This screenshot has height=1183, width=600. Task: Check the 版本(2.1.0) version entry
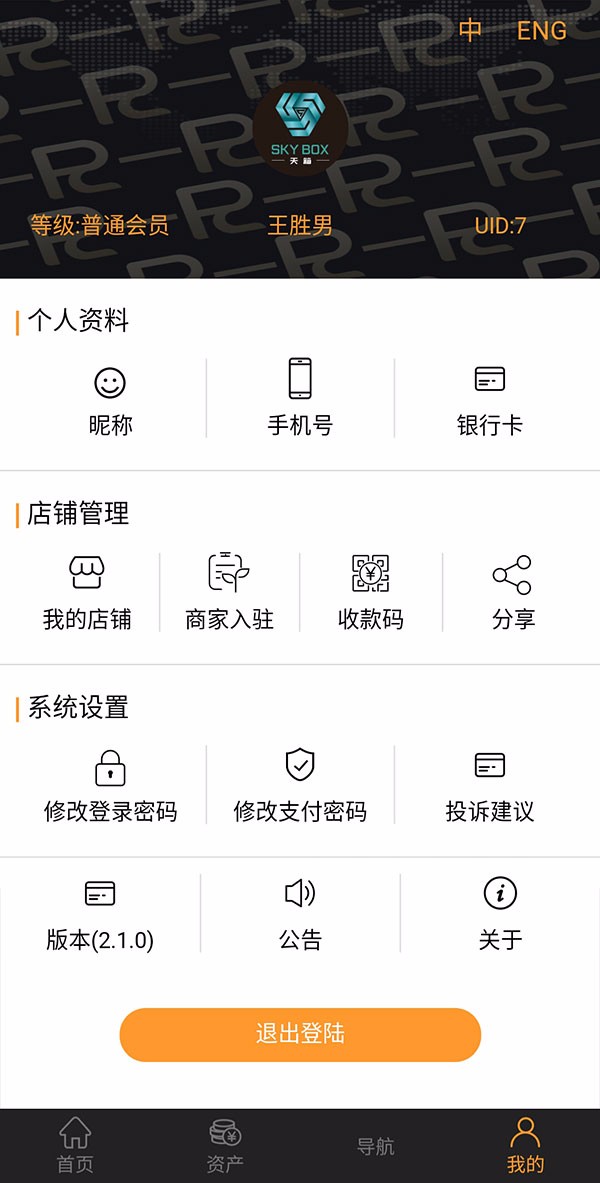[x=100, y=915]
